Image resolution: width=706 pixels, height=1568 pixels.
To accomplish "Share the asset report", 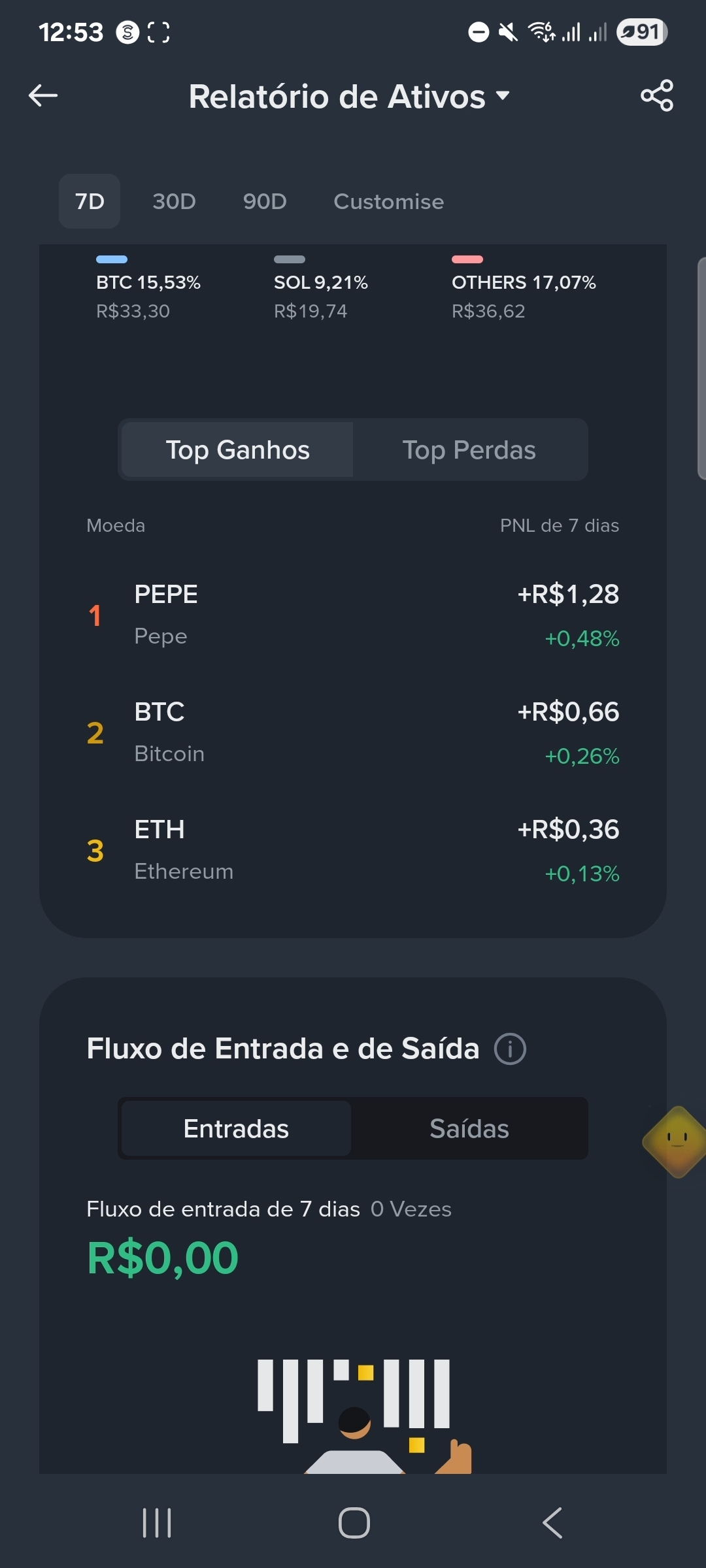I will (x=656, y=96).
